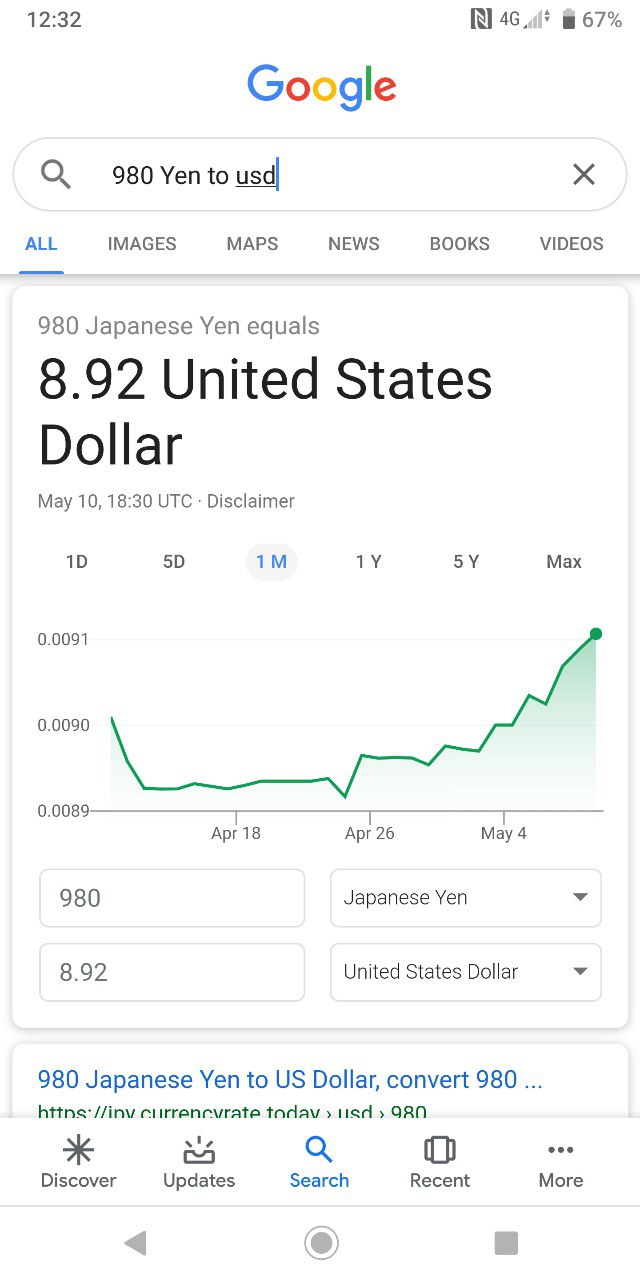Select the 1D chart range
Screen dimensions: 640x1280
(x=76, y=562)
